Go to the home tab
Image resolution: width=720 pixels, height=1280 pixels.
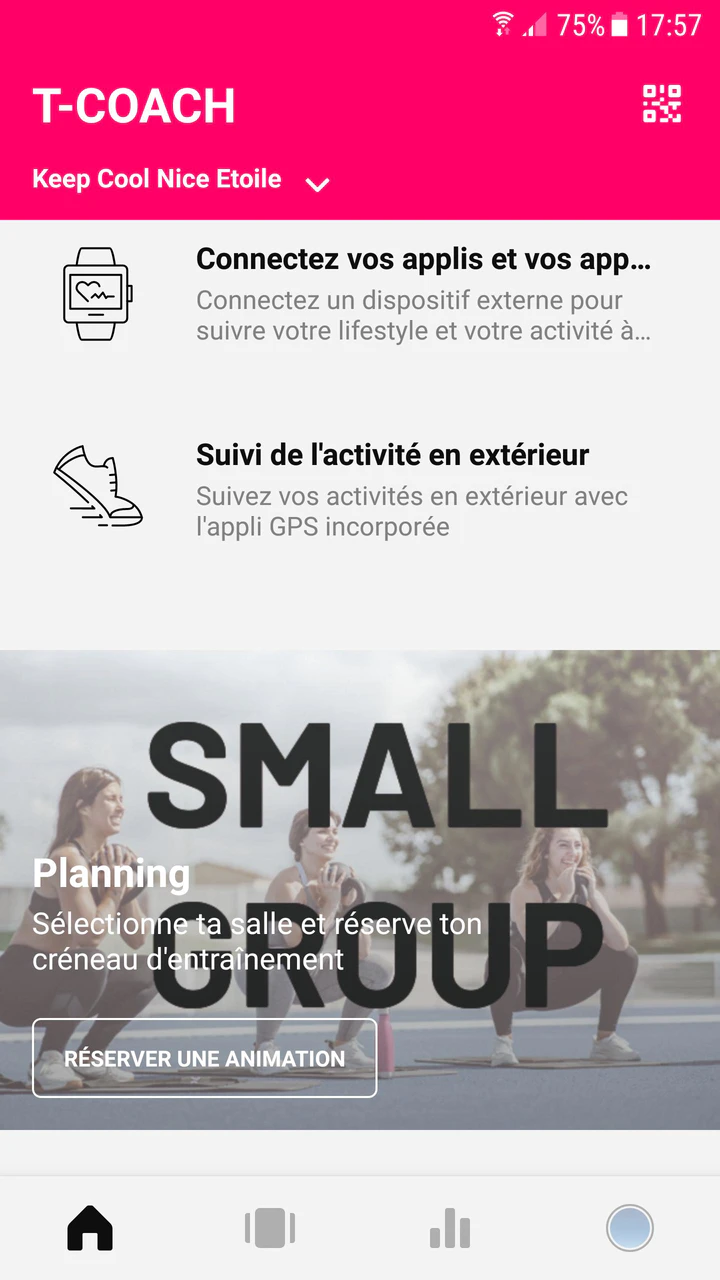[x=90, y=1228]
